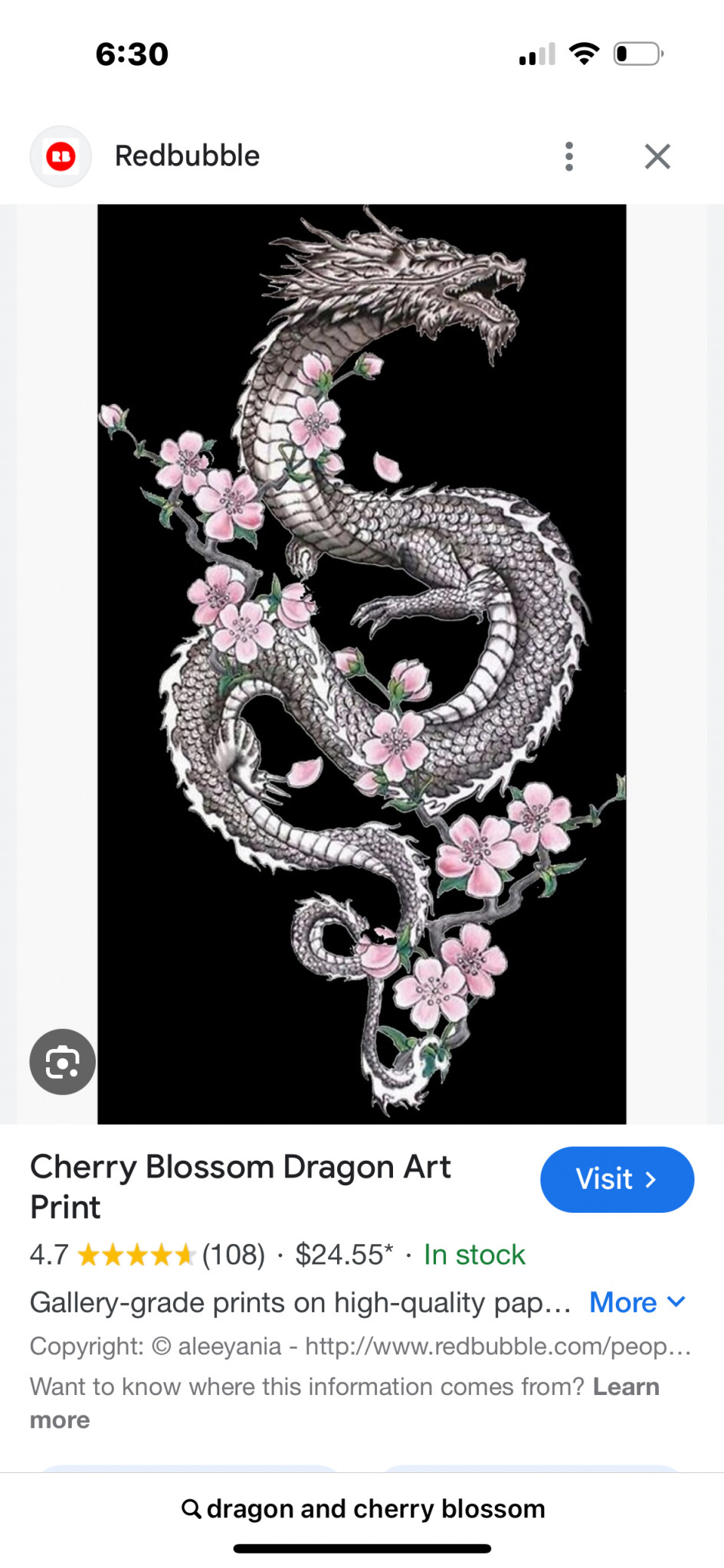Close the image viewer
Viewport: 724px width, 1568px height.
tap(657, 156)
